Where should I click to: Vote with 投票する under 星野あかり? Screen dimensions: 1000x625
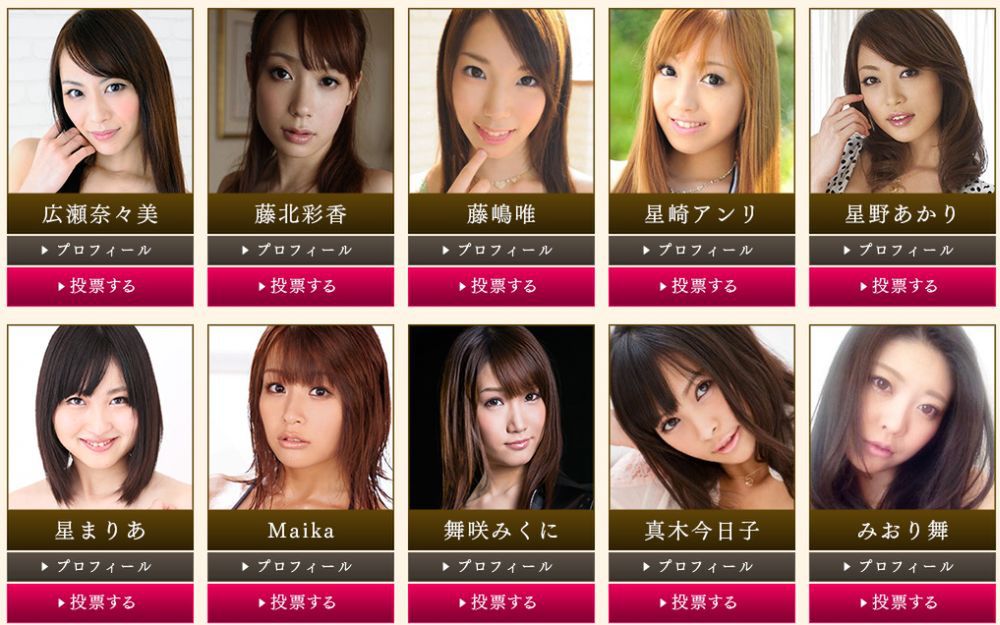[902, 286]
